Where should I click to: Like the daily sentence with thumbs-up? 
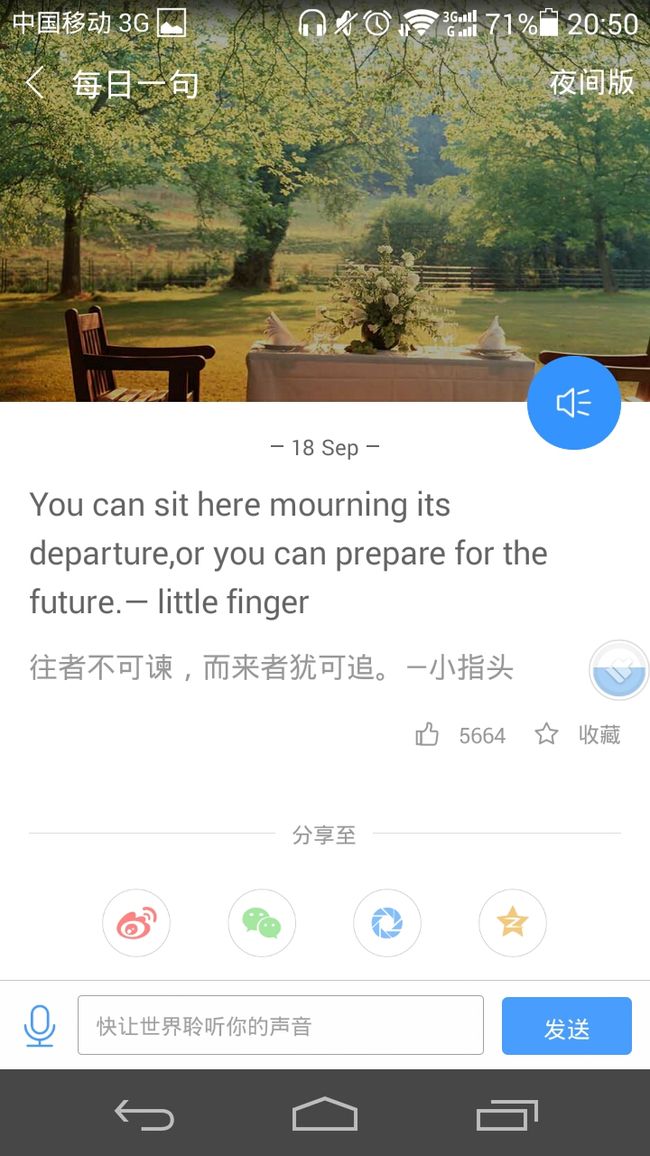pyautogui.click(x=427, y=734)
